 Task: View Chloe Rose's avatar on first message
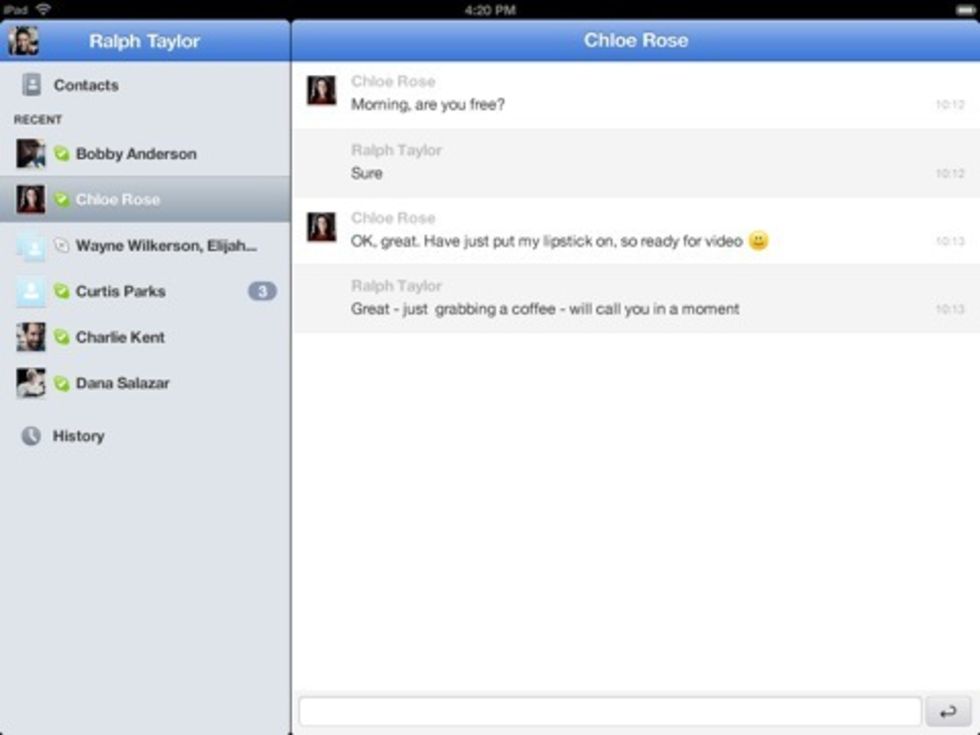pyautogui.click(x=321, y=91)
